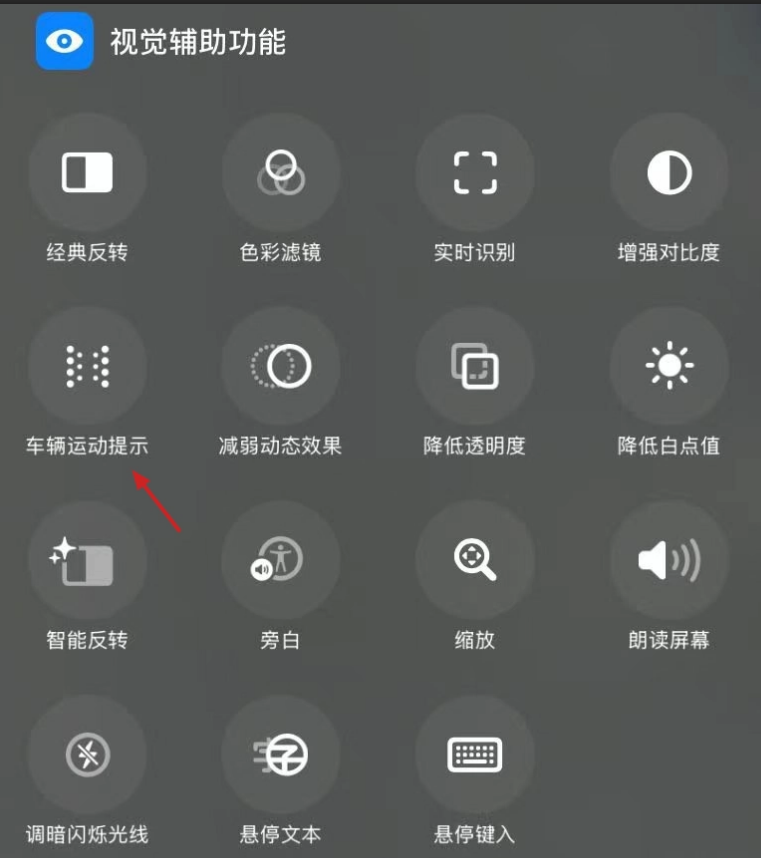
Task: Open 色彩滤镜 (Color Filters)
Action: click(281, 172)
